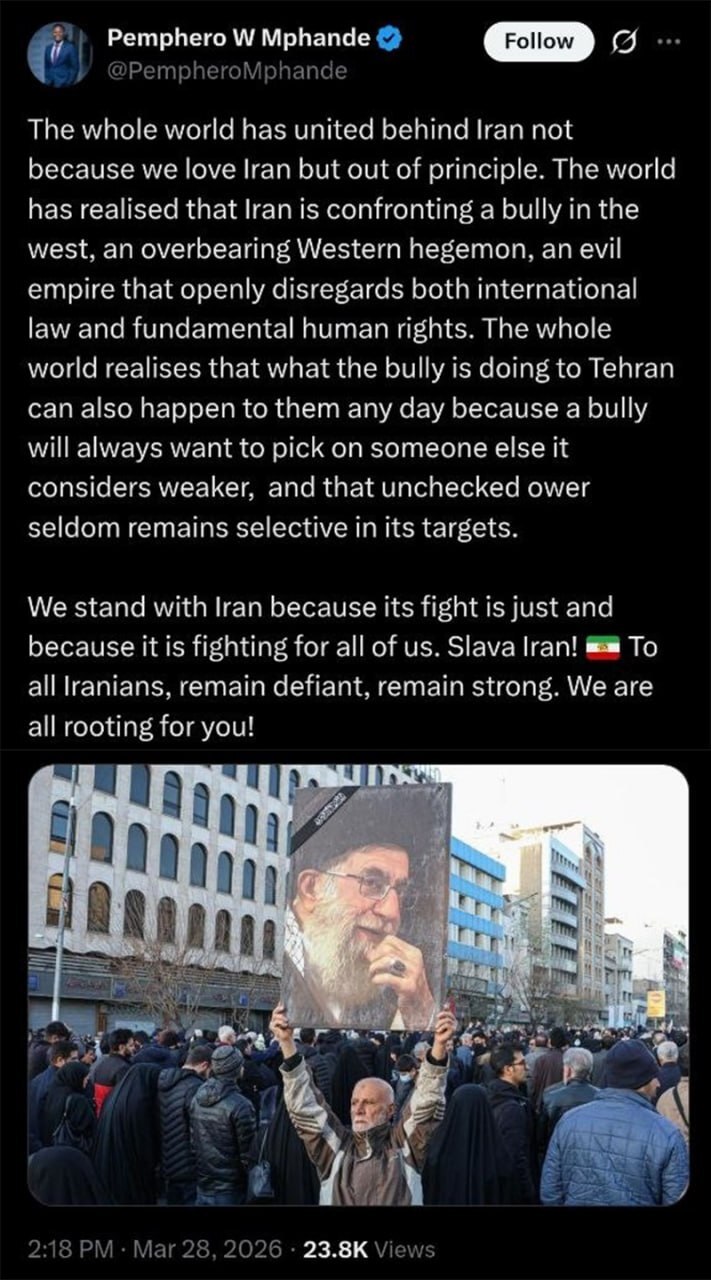Open the Grok icon beside Follow
This screenshot has width=711, height=1280.
pyautogui.click(x=622, y=43)
